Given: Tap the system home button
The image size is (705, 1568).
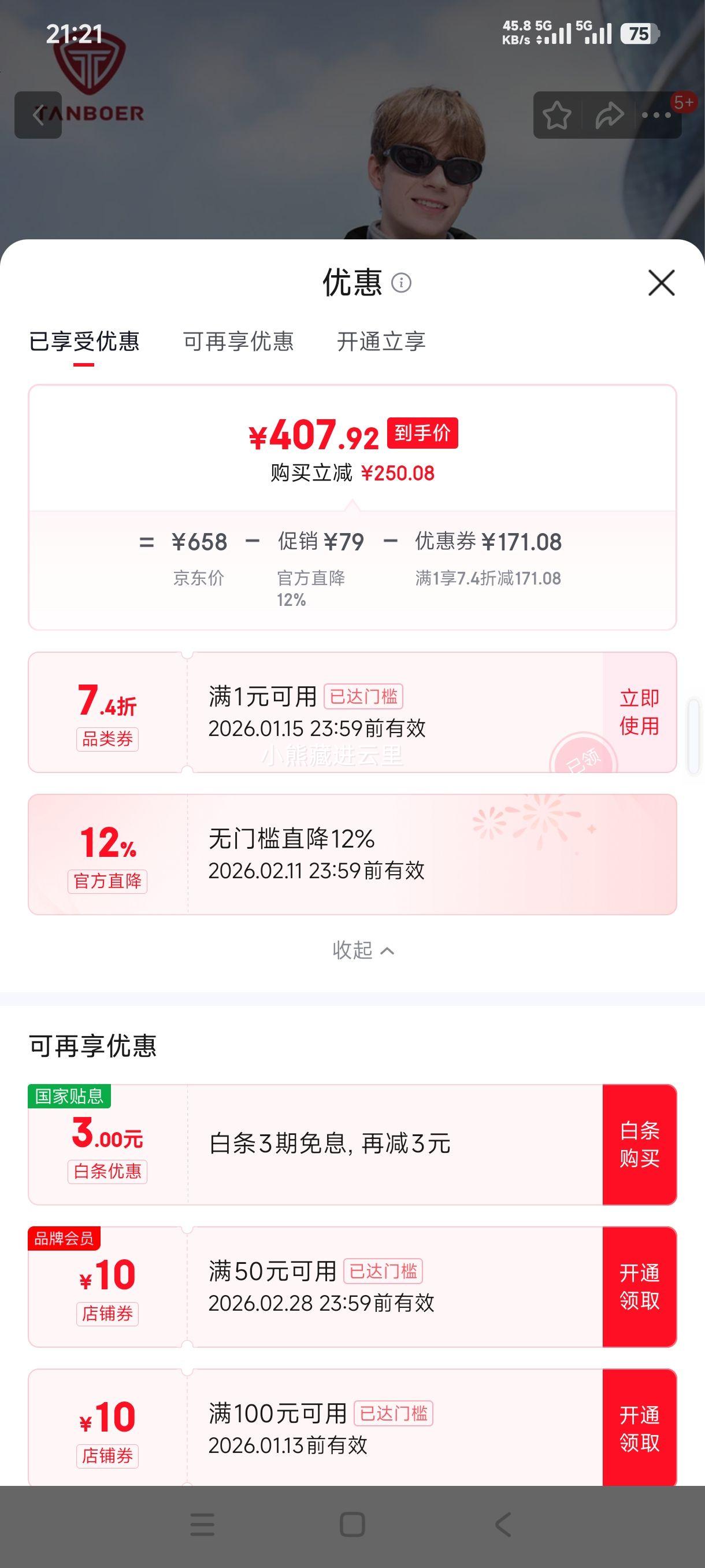Looking at the screenshot, I should coord(352,1525).
